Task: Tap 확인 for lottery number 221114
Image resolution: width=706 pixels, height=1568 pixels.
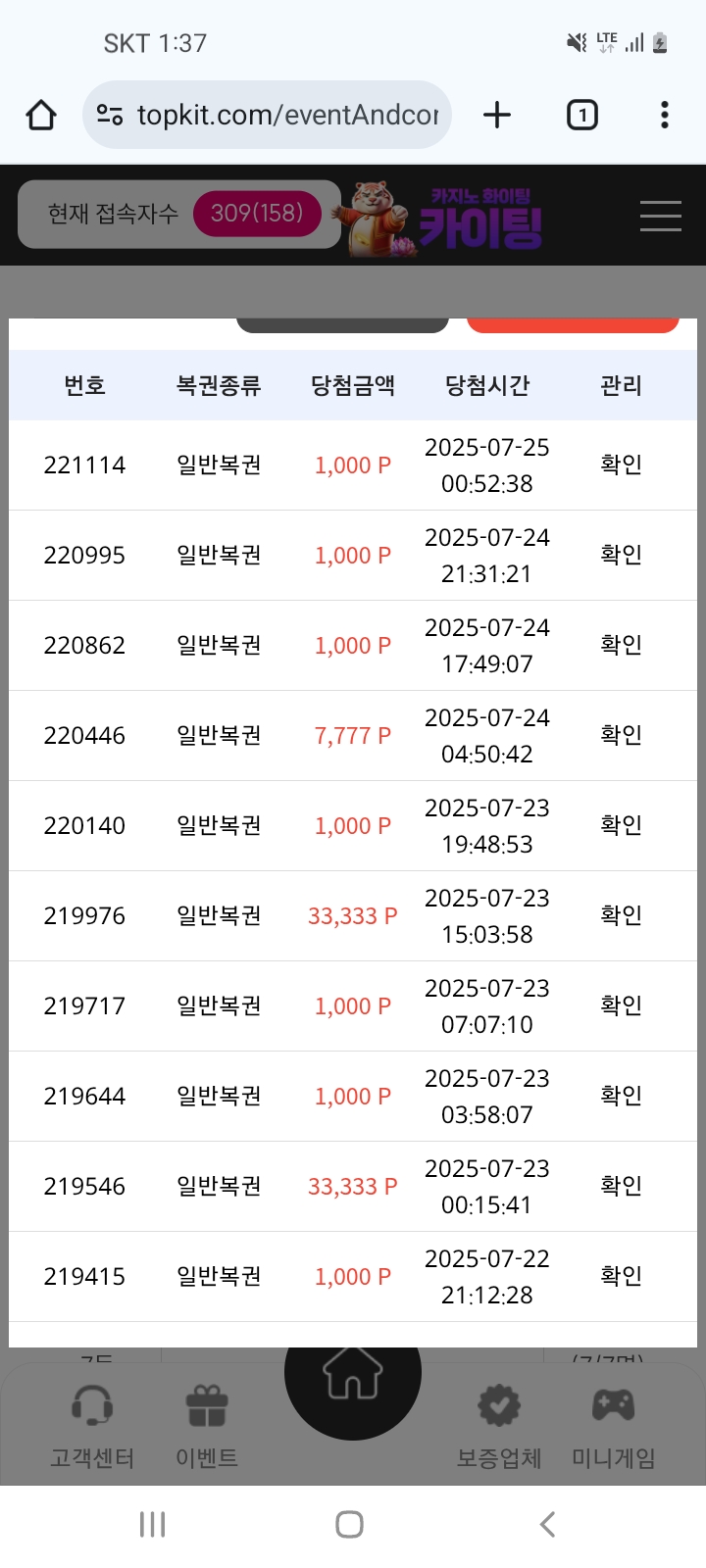Action: [621, 465]
